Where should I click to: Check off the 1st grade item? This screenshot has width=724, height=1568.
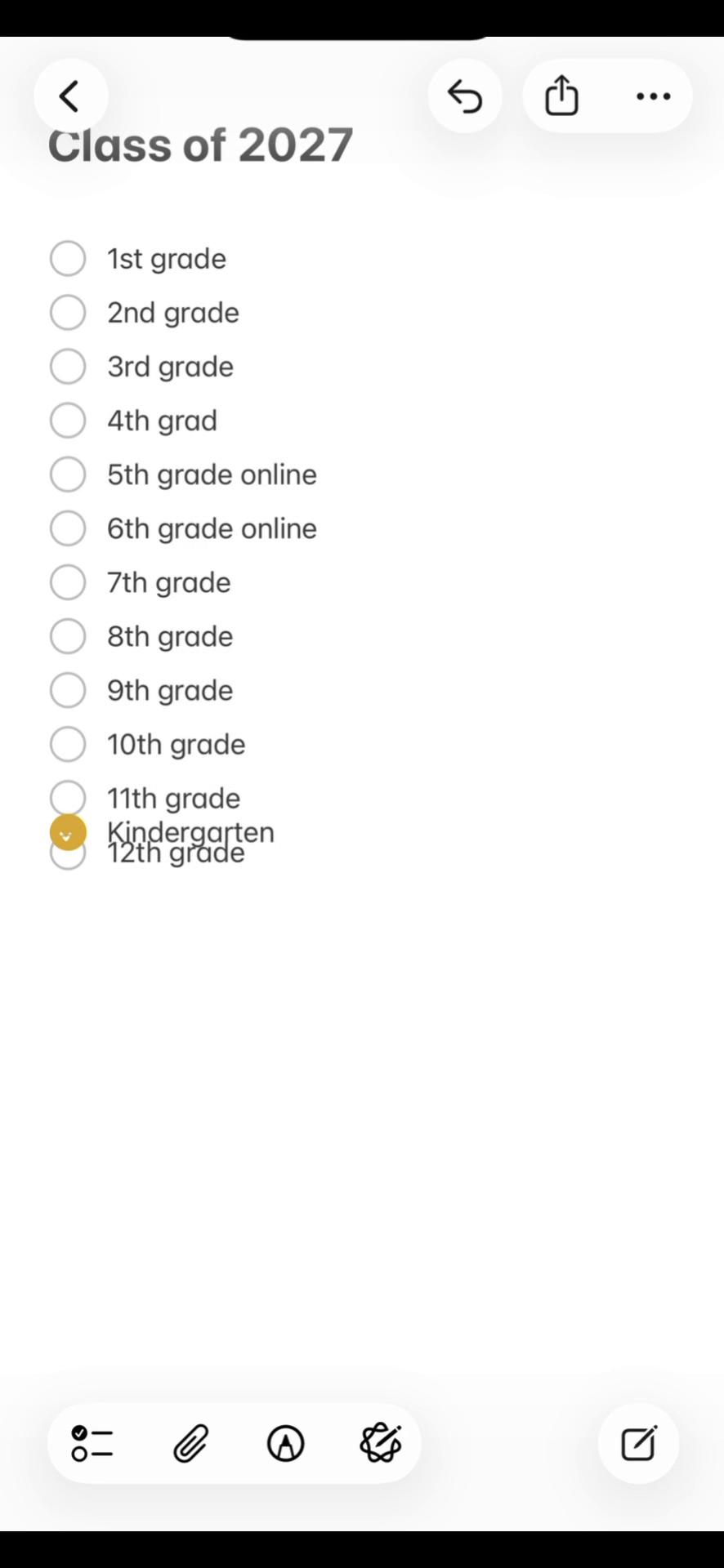(x=68, y=258)
